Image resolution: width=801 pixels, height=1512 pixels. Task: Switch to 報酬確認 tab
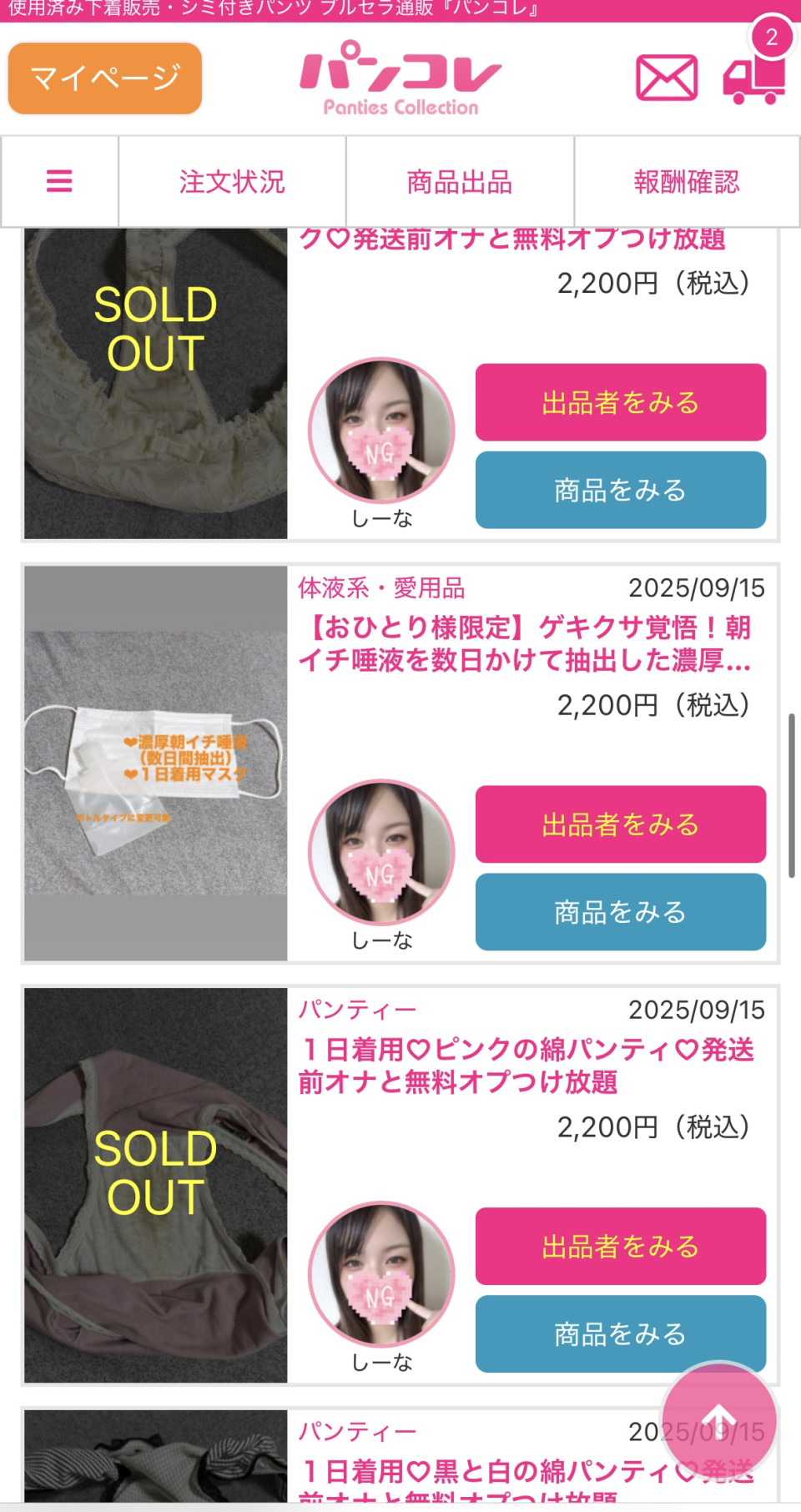[687, 181]
